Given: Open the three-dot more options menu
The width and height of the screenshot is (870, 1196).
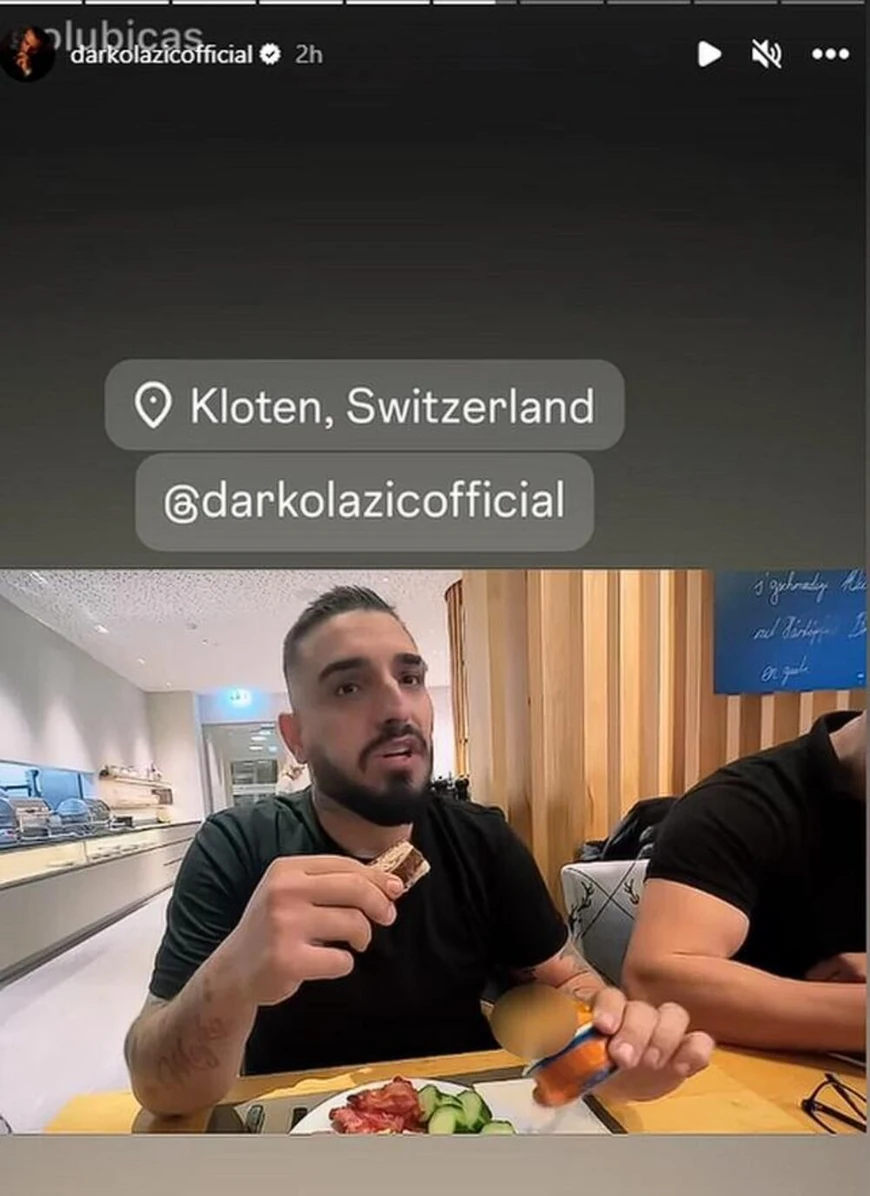Looking at the screenshot, I should (x=830, y=54).
